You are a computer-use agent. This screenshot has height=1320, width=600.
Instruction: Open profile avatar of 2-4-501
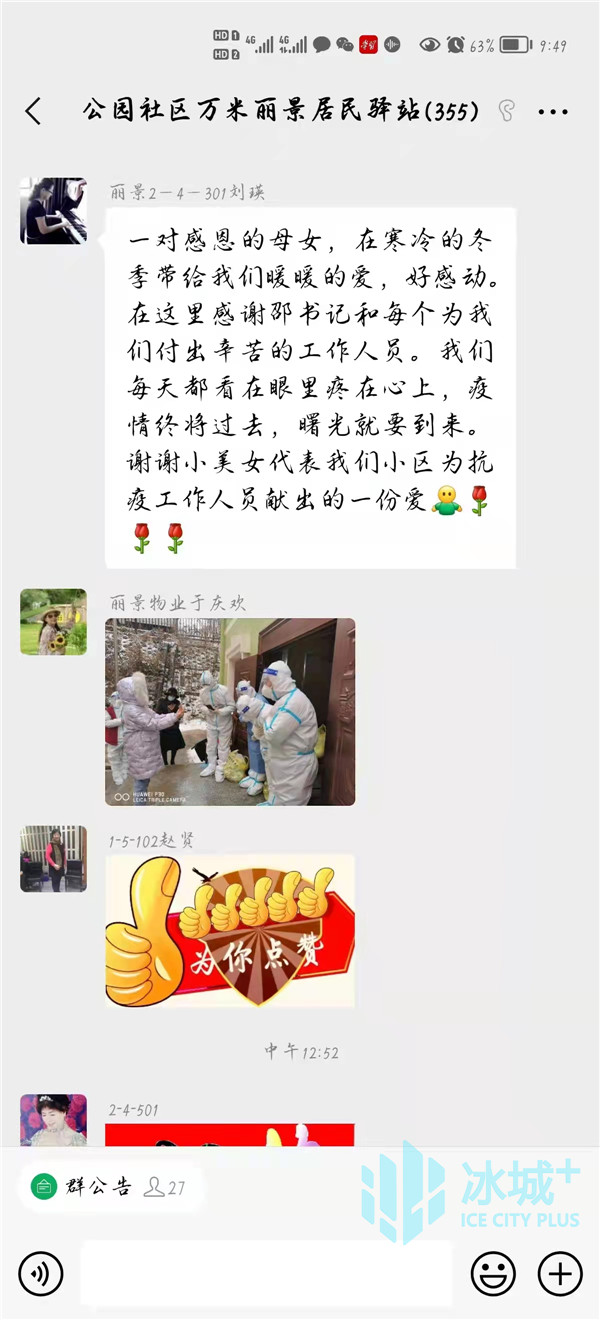(x=53, y=1120)
